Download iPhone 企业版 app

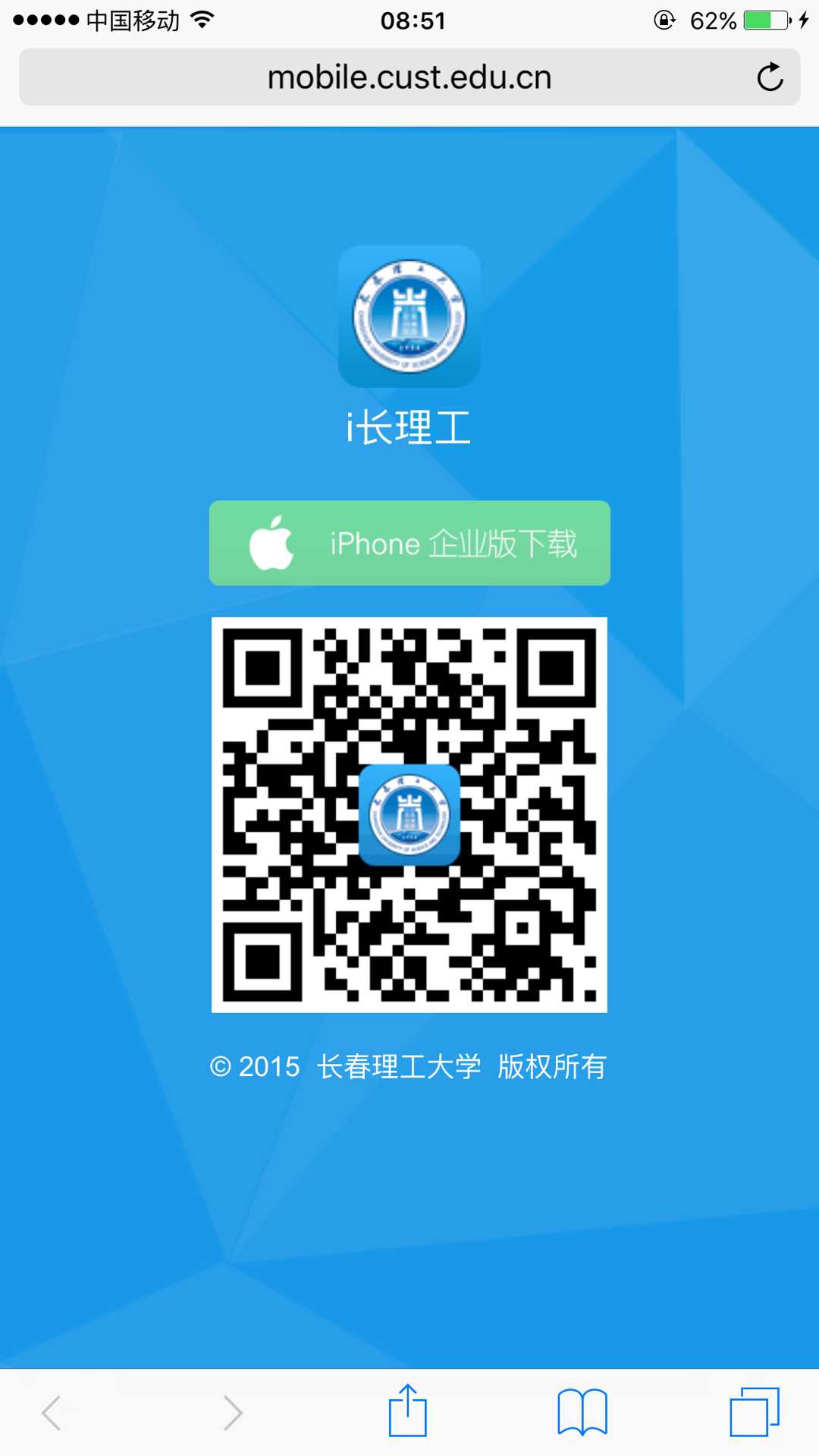click(x=409, y=543)
